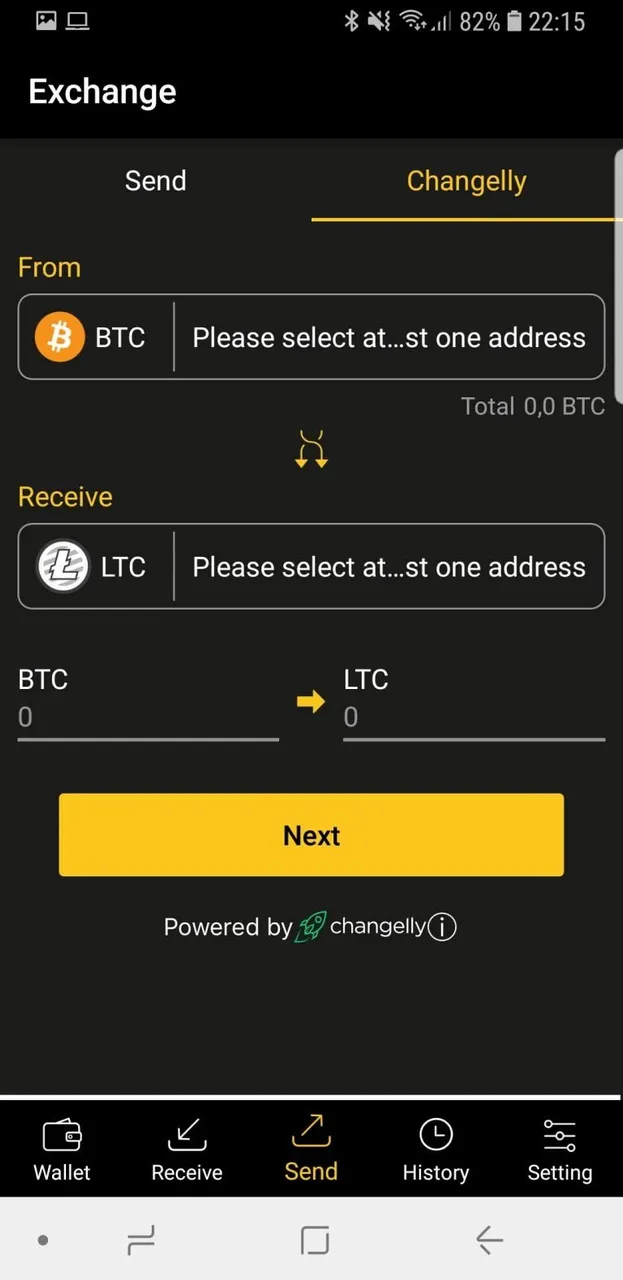Screen dimensions: 623x1280
Task: Open system recent apps button
Action: pyautogui.click(x=141, y=1241)
